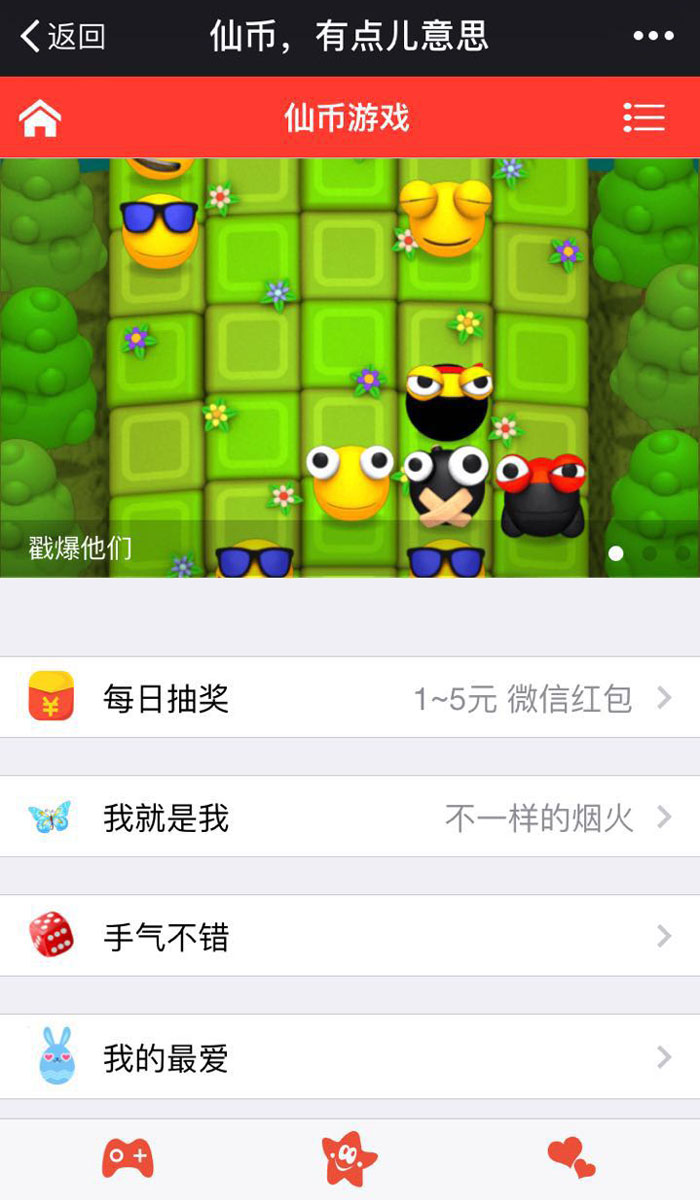
Task: Open the 手气不错 row
Action: (350, 936)
